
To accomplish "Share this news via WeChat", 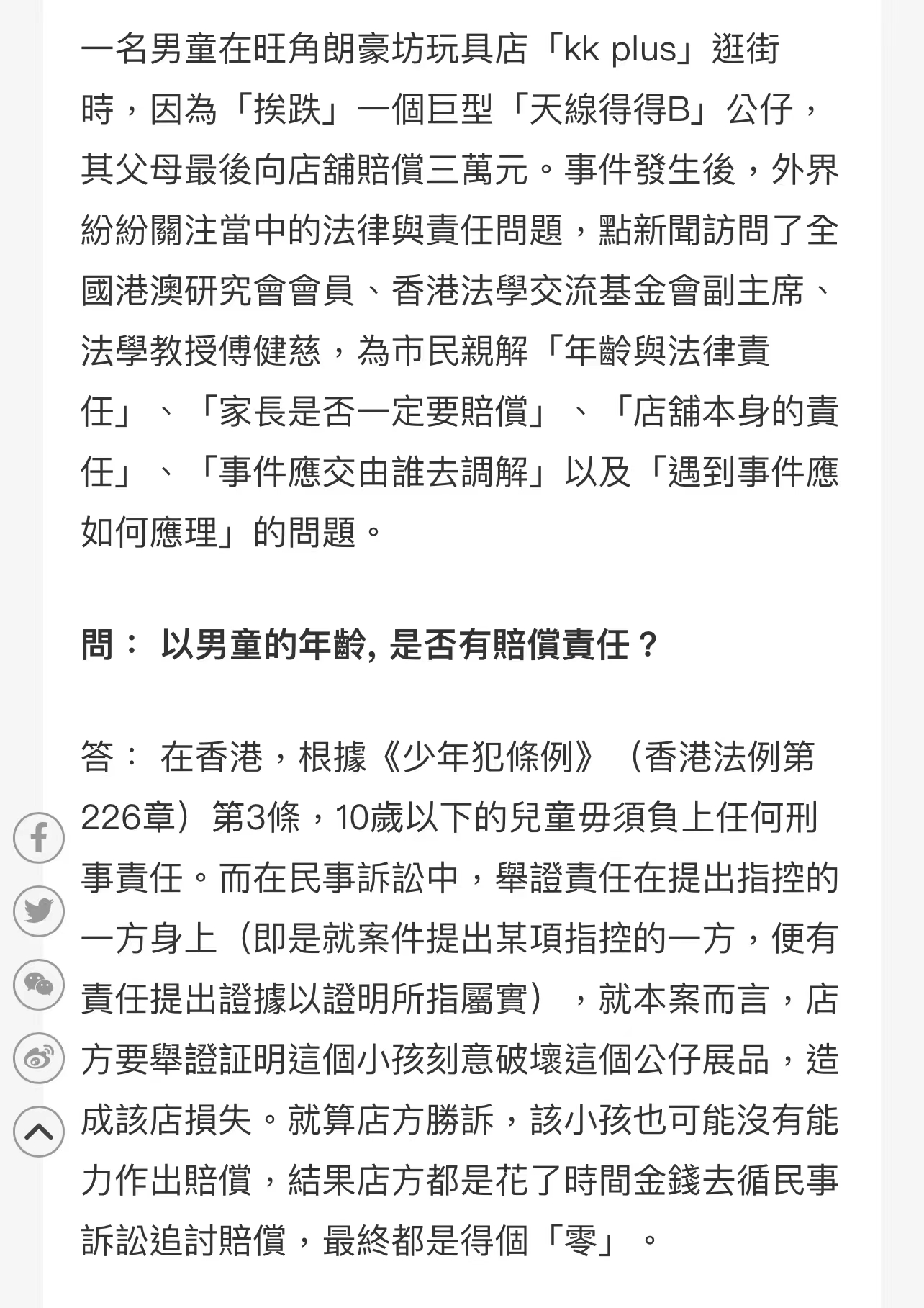I will (39, 985).
